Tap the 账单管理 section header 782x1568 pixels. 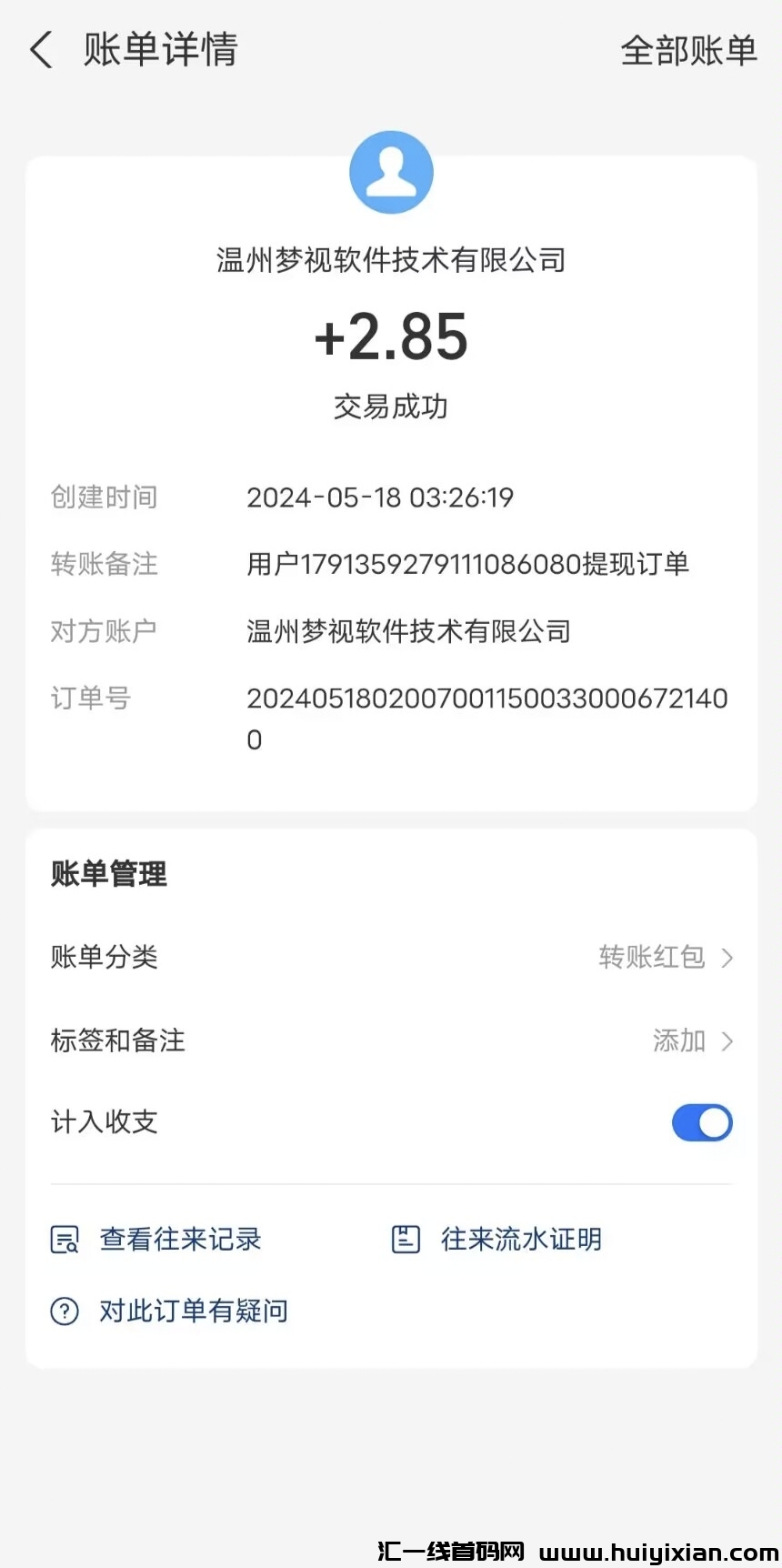(108, 874)
